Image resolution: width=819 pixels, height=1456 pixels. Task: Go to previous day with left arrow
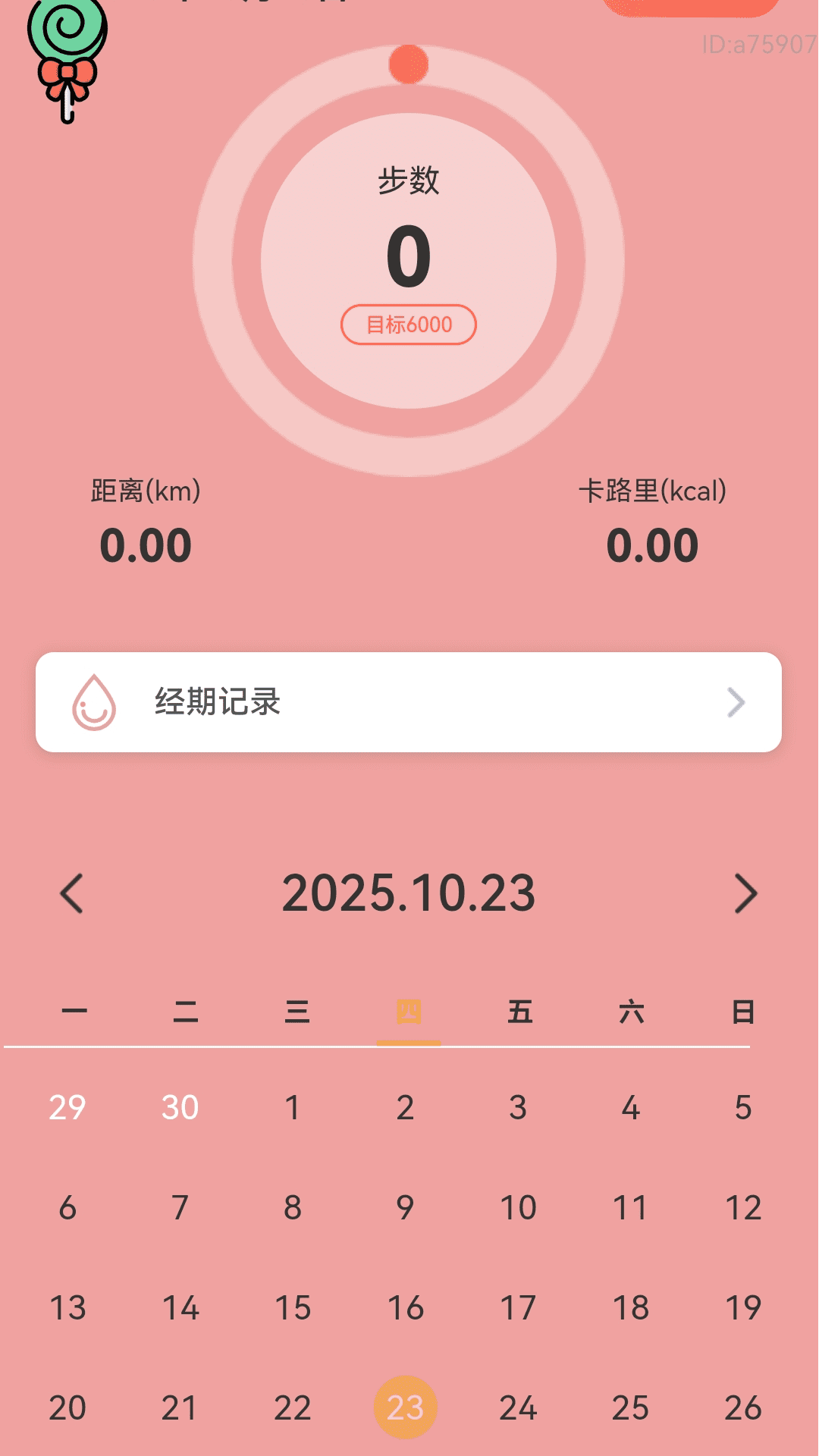pos(72,893)
